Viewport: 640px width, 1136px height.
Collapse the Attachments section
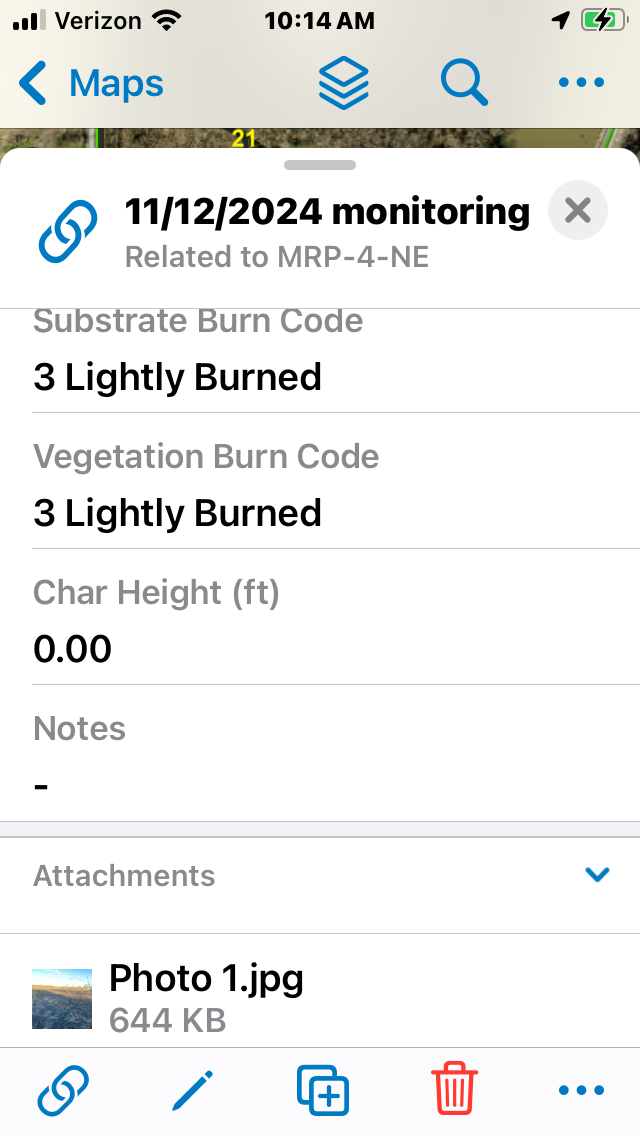click(597, 875)
